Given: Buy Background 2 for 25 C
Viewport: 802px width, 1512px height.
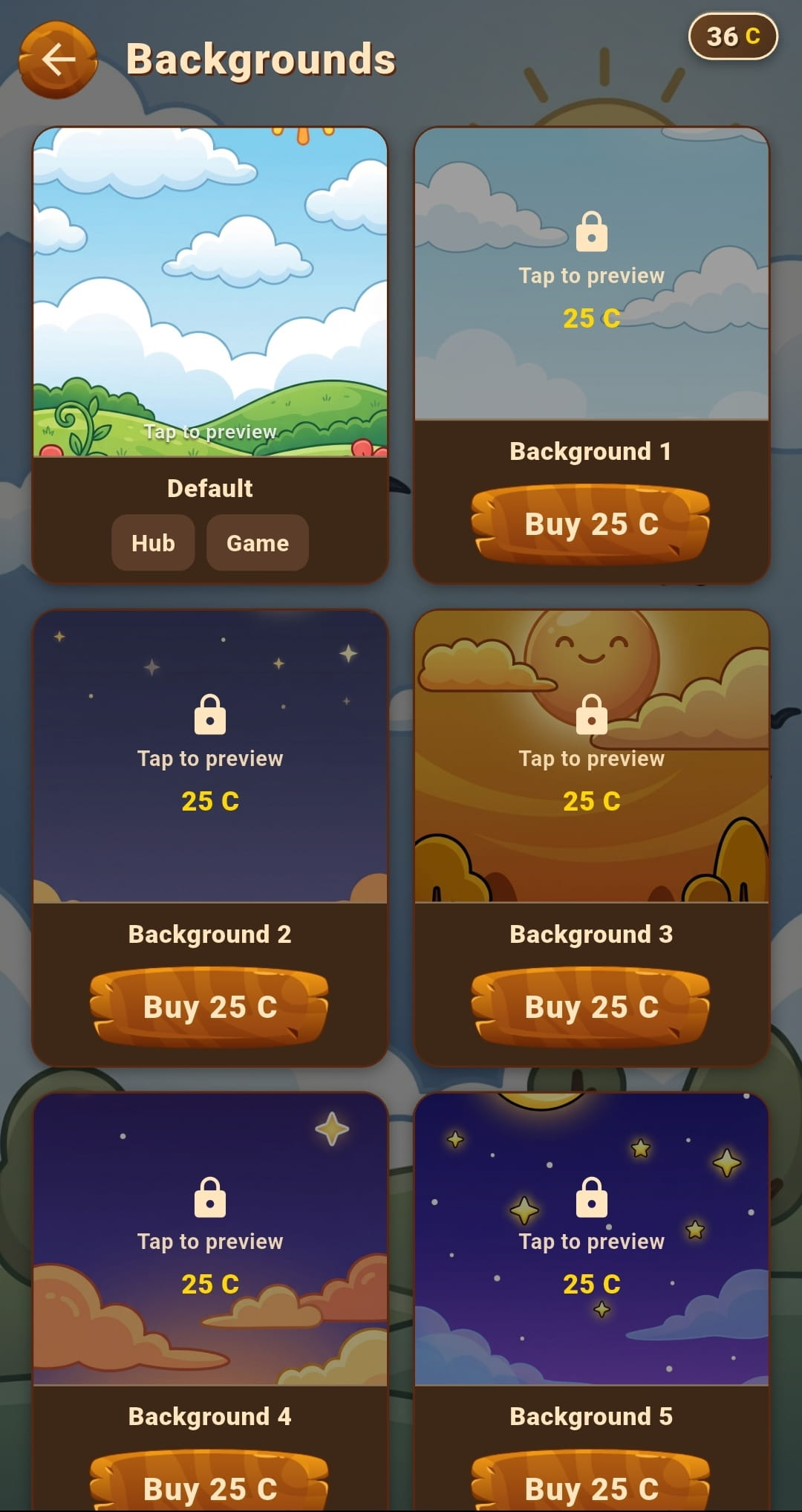Looking at the screenshot, I should click(x=209, y=1008).
